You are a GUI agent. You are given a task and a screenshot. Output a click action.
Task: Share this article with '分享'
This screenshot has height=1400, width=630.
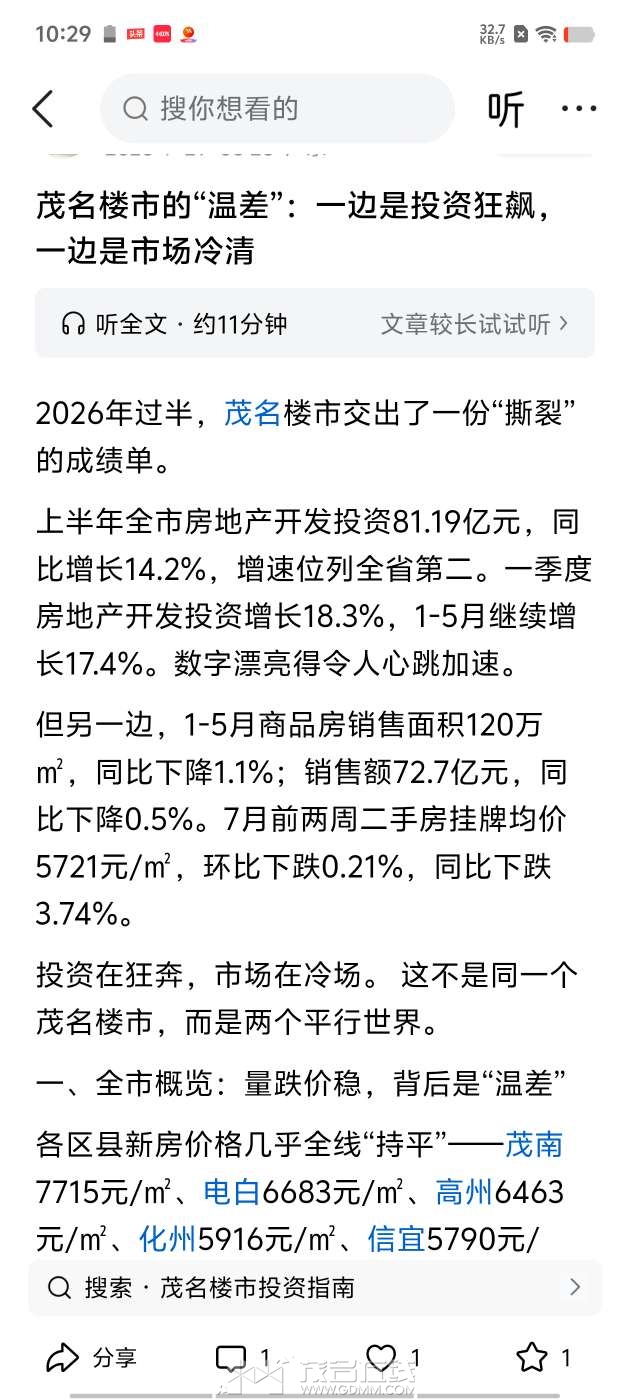(x=91, y=1357)
